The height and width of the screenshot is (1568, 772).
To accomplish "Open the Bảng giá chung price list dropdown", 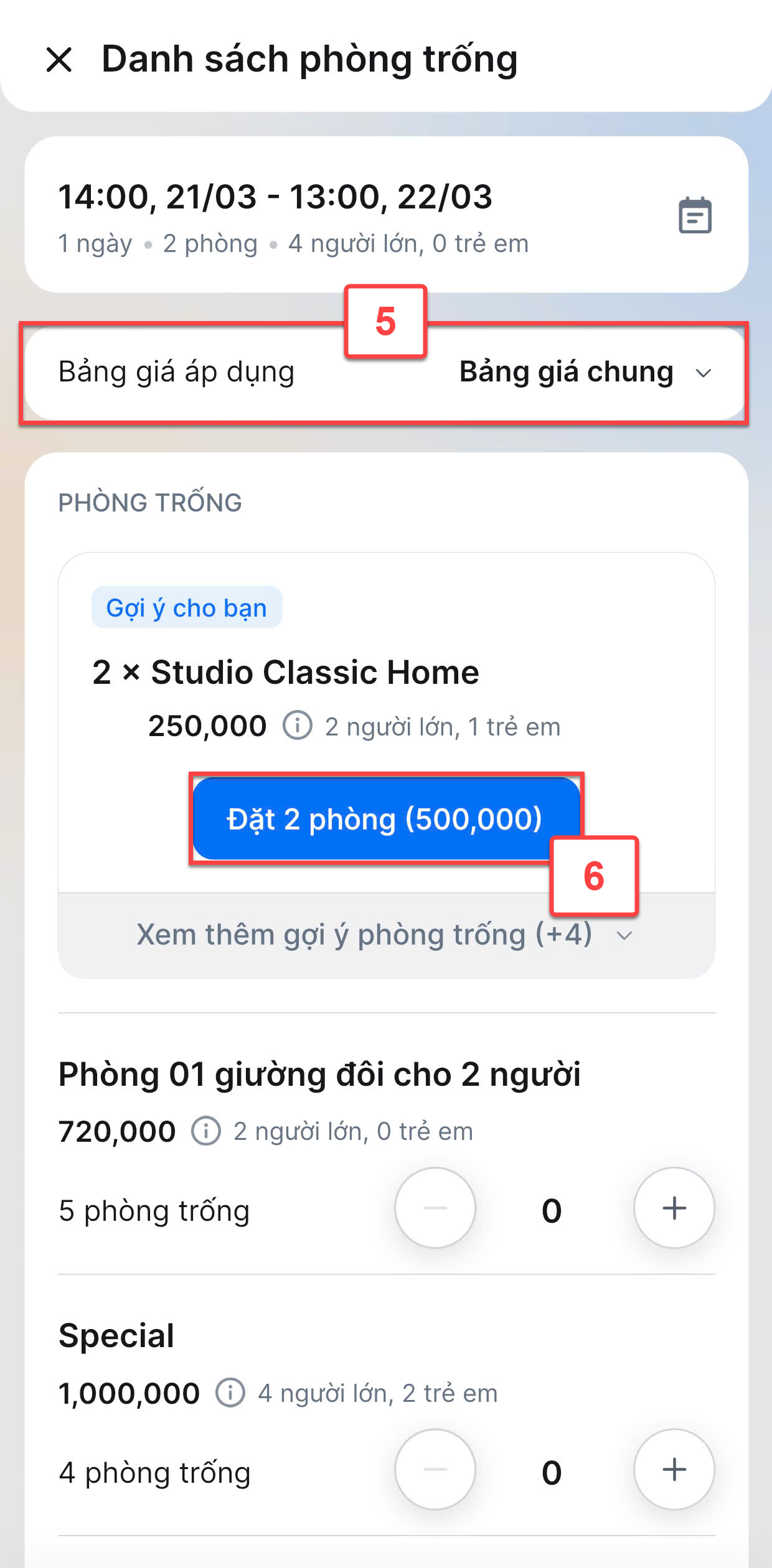I will click(x=585, y=372).
